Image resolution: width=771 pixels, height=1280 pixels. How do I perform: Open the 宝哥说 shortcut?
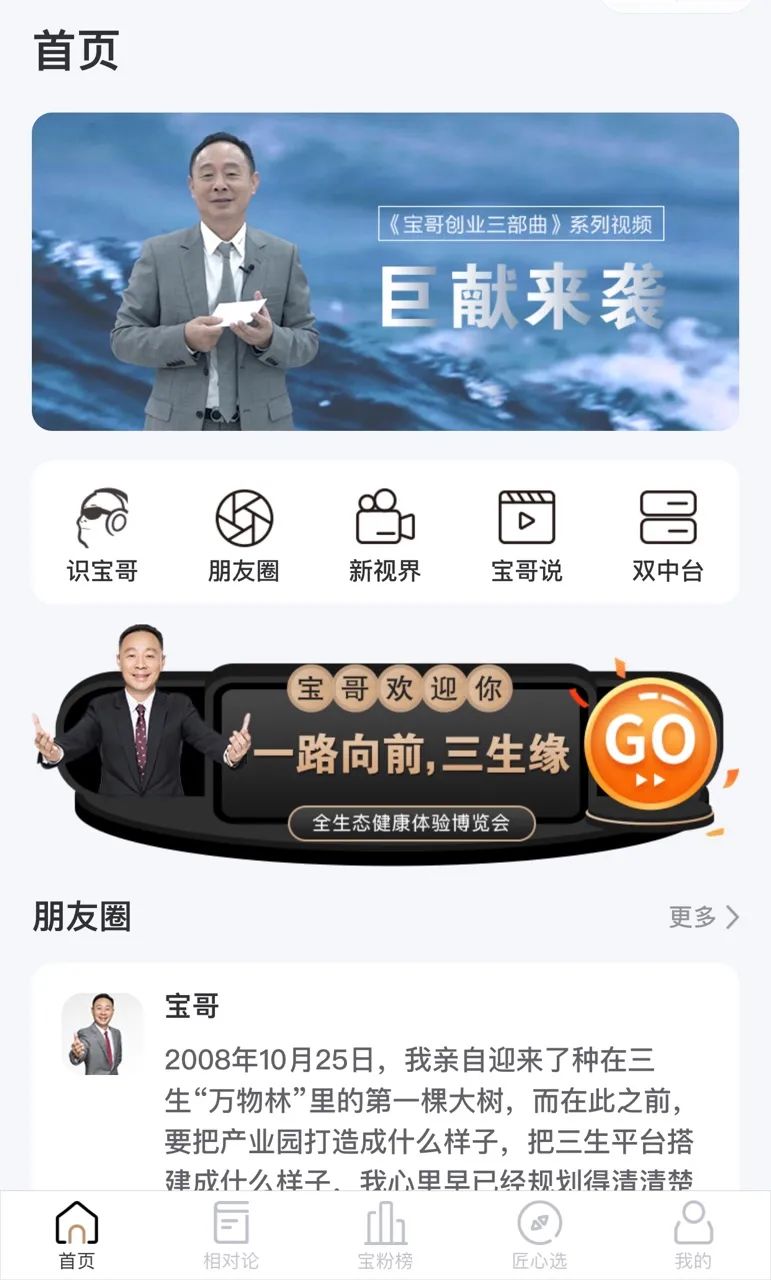527,534
